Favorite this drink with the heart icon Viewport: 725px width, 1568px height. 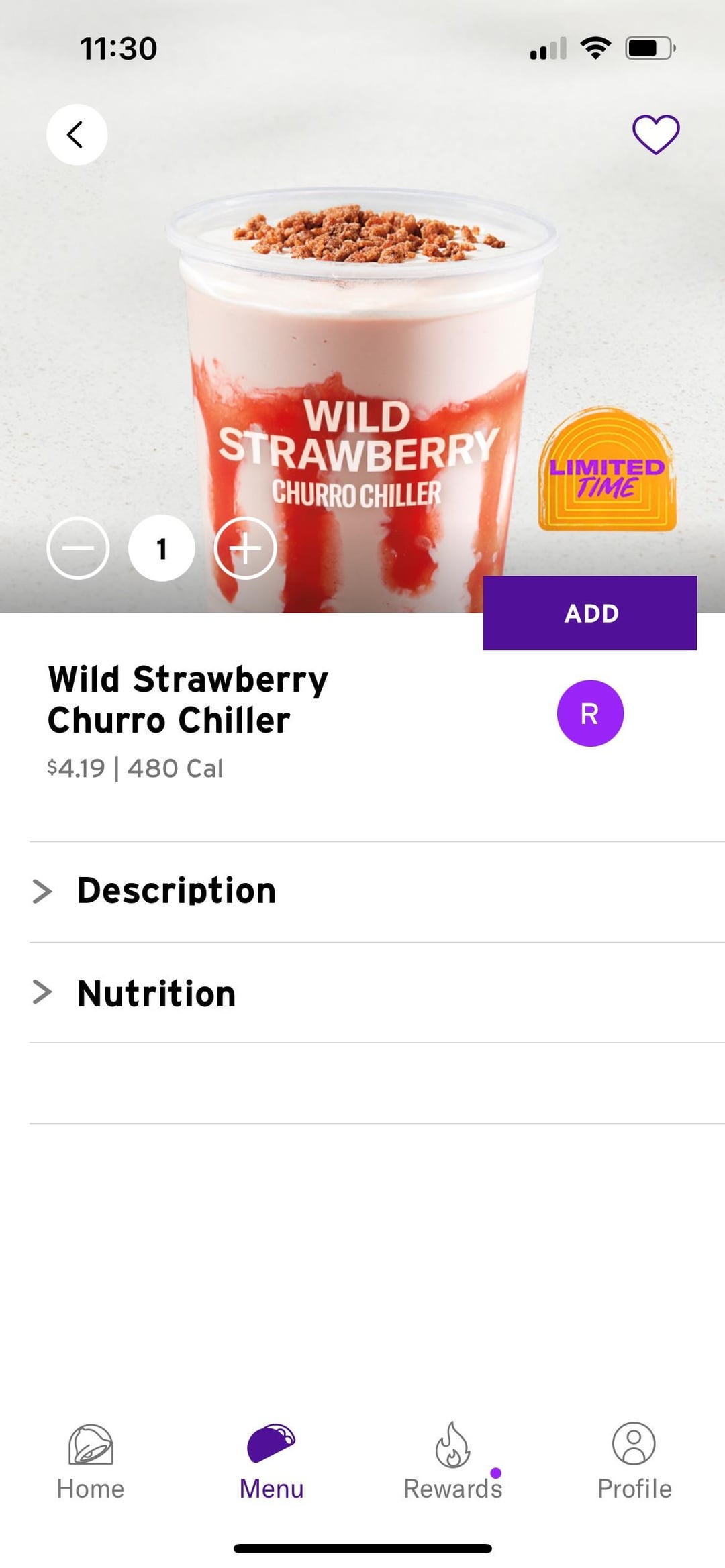coord(656,134)
